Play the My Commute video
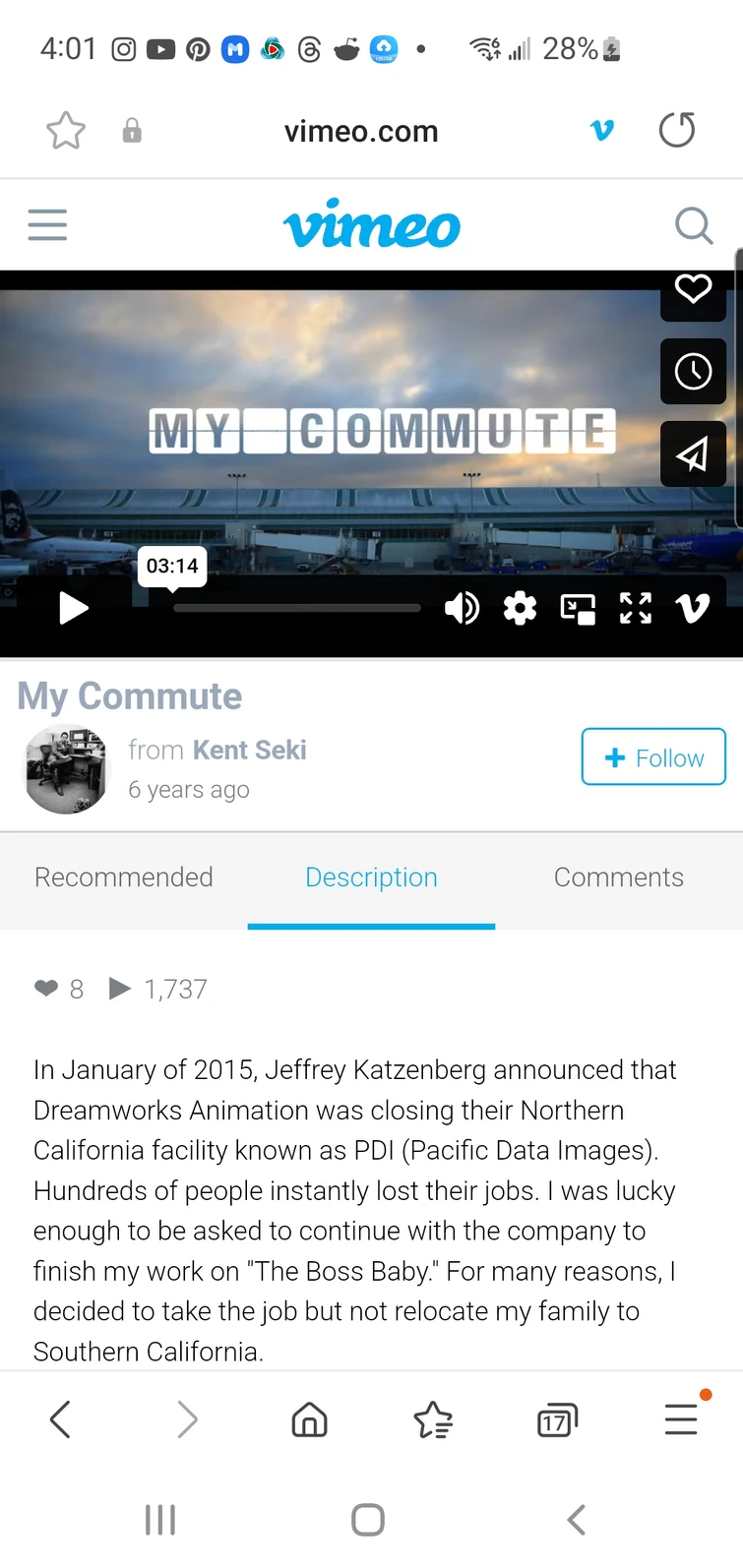Viewport: 743px width, 1568px height. point(74,608)
